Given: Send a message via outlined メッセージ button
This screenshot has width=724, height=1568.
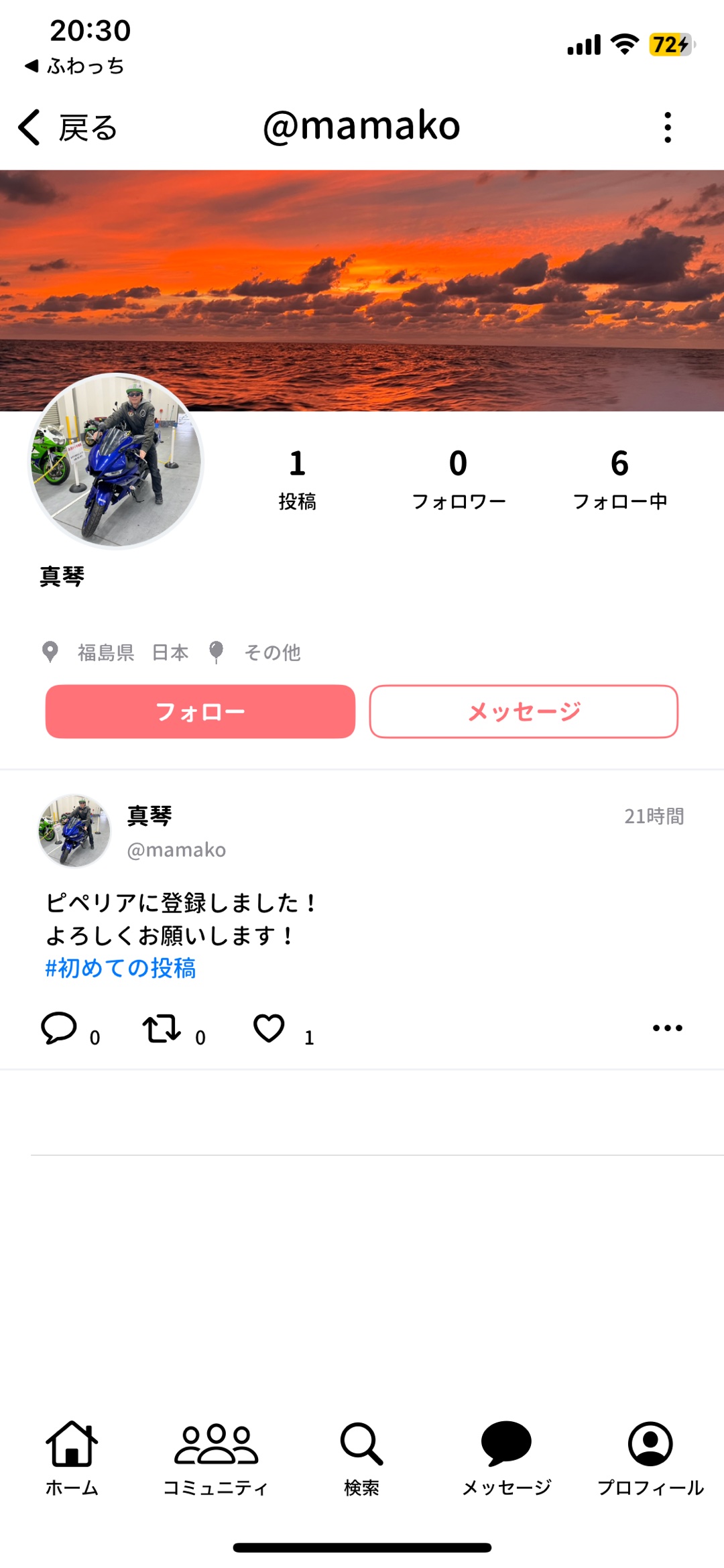Looking at the screenshot, I should [524, 711].
